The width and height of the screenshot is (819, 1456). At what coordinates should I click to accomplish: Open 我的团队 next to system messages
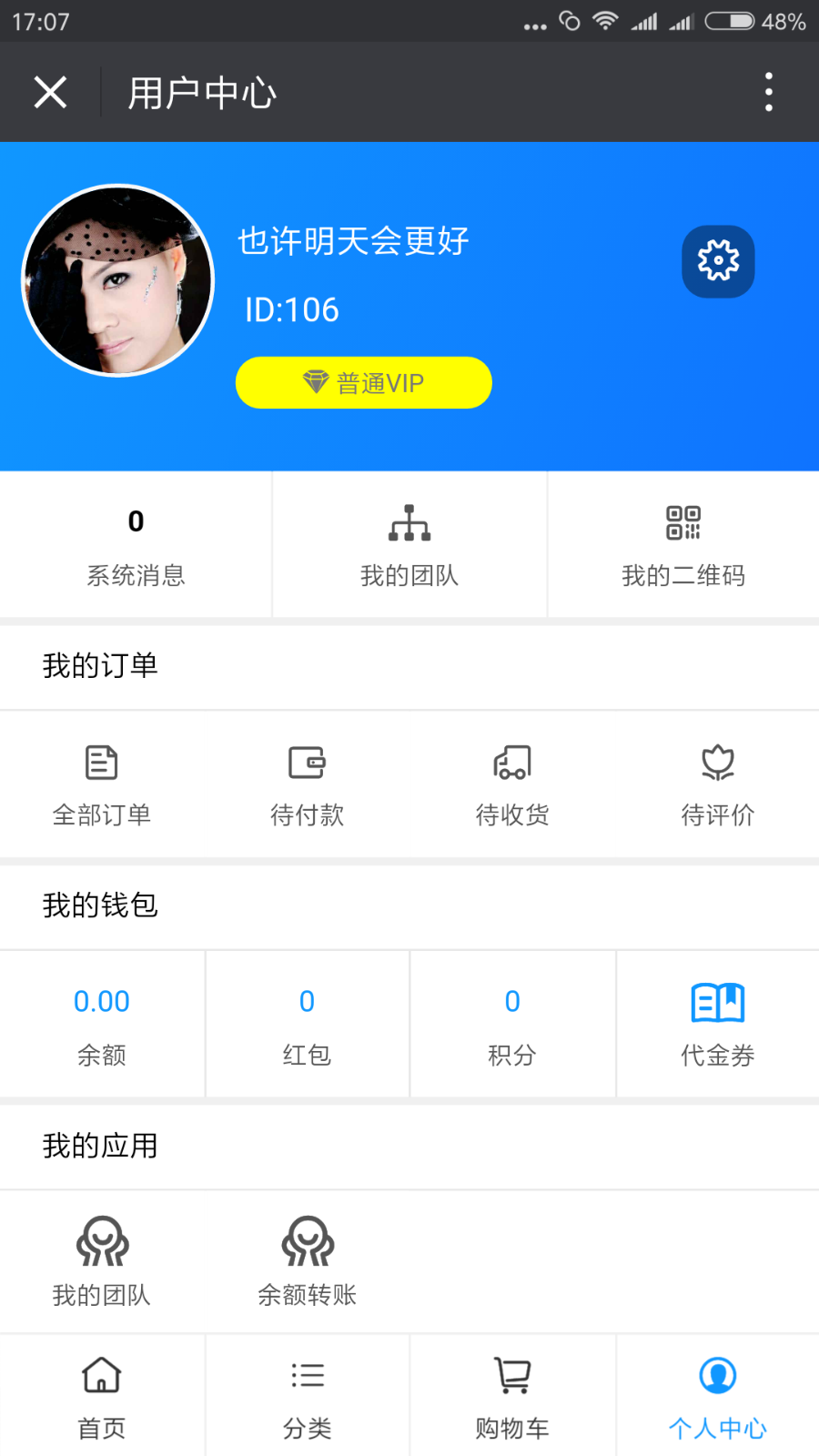[409, 545]
